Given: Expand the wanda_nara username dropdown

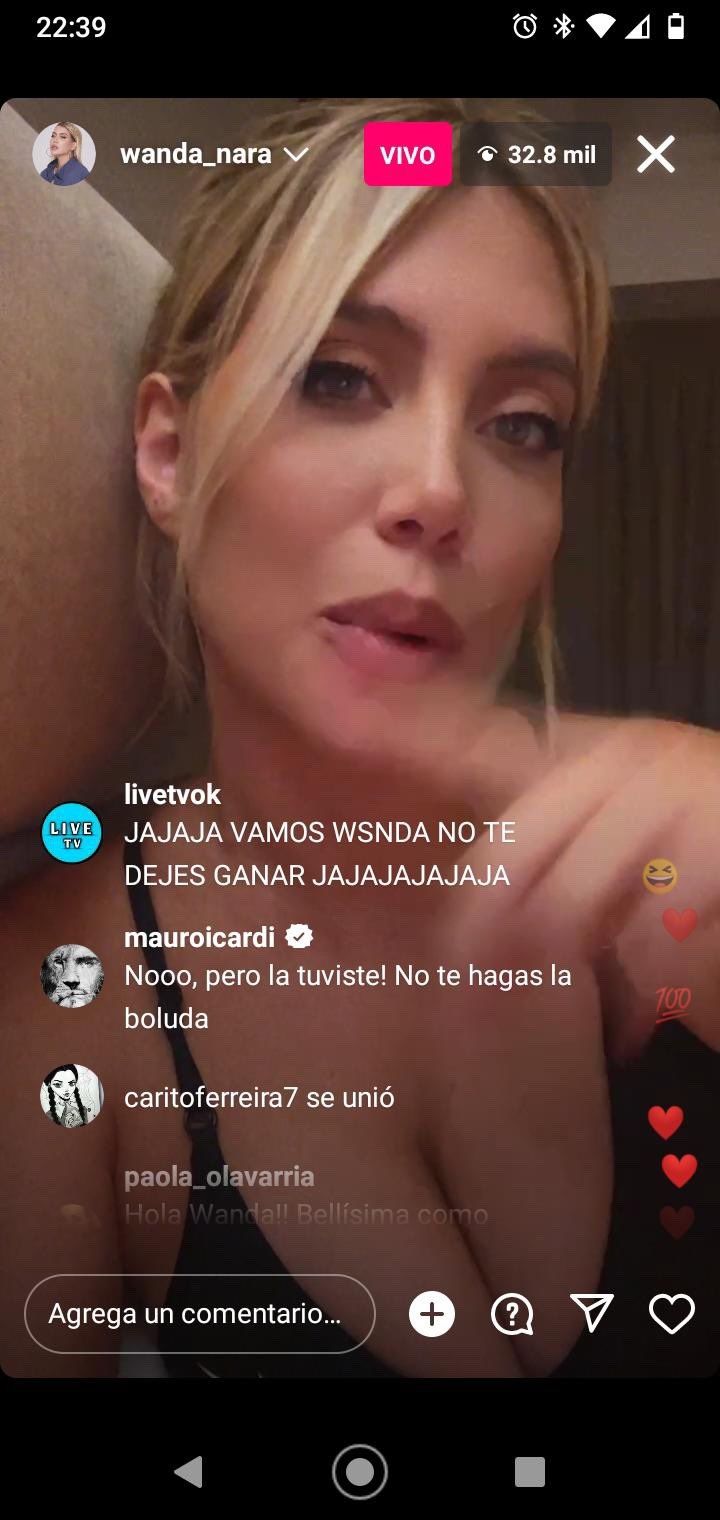Looking at the screenshot, I should tap(295, 155).
